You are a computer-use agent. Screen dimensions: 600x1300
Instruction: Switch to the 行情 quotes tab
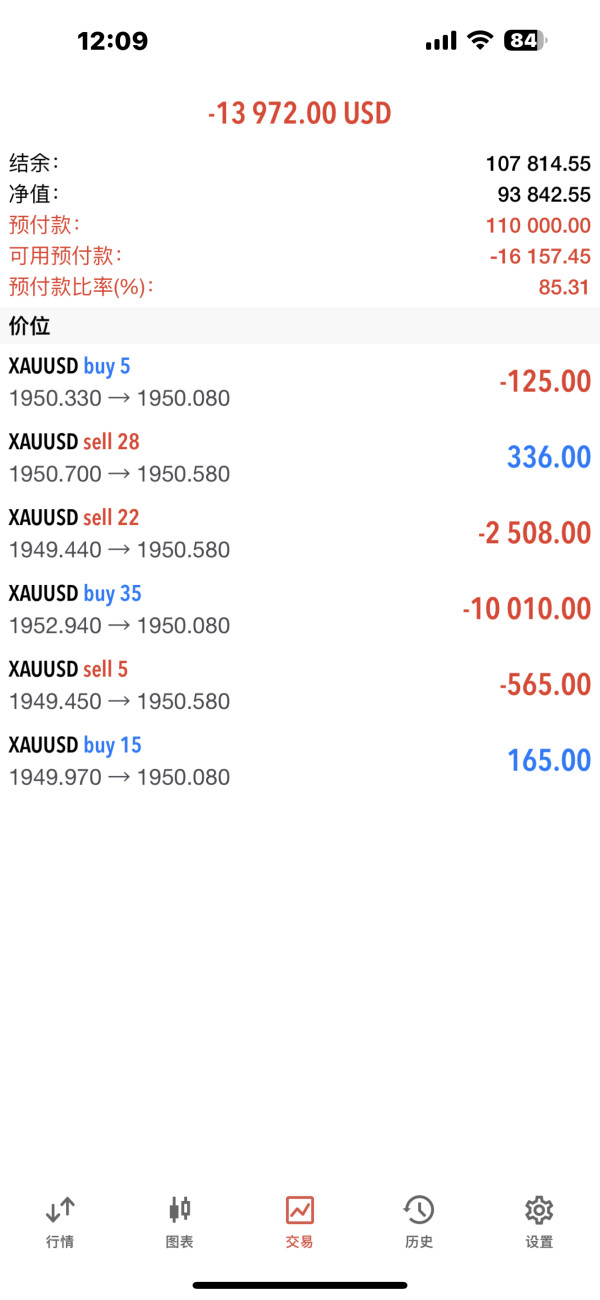point(60,1222)
